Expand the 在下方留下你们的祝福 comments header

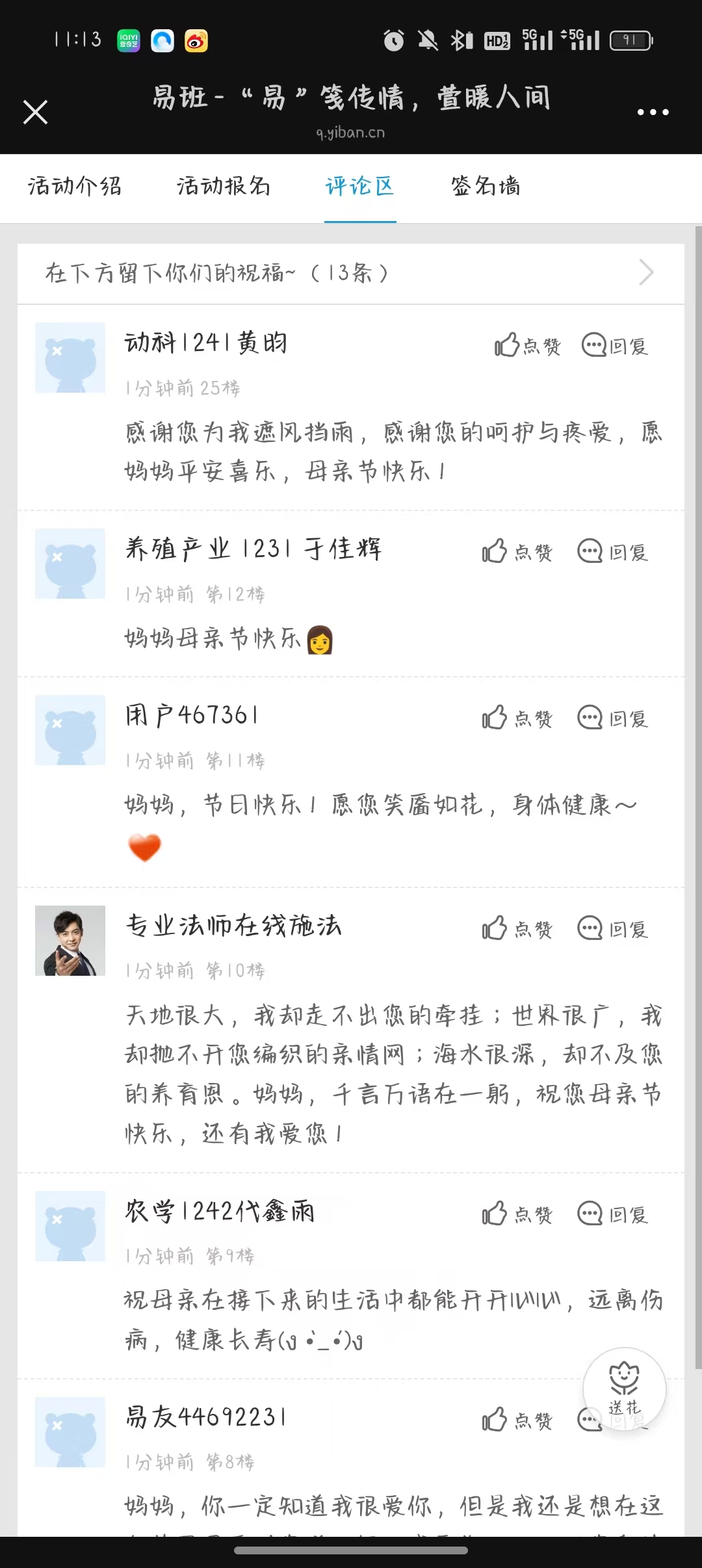(351, 273)
